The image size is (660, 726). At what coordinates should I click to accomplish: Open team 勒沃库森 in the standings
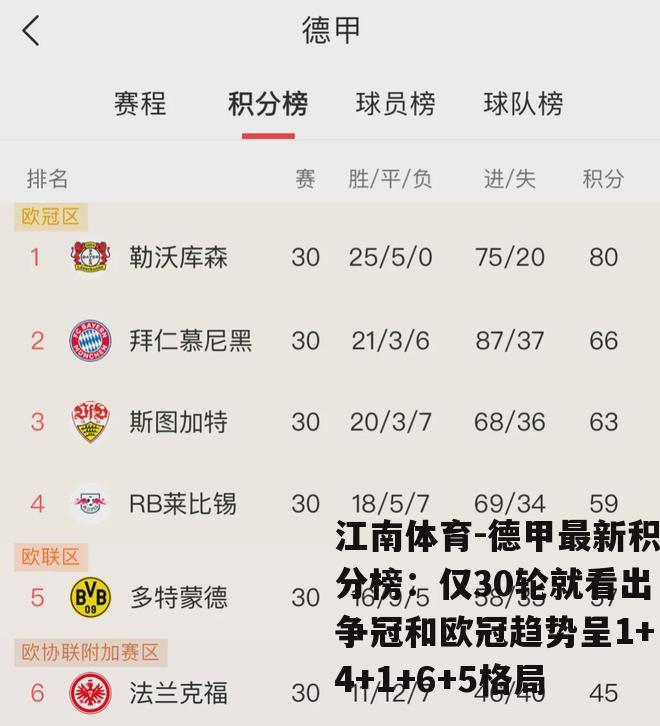(x=178, y=257)
